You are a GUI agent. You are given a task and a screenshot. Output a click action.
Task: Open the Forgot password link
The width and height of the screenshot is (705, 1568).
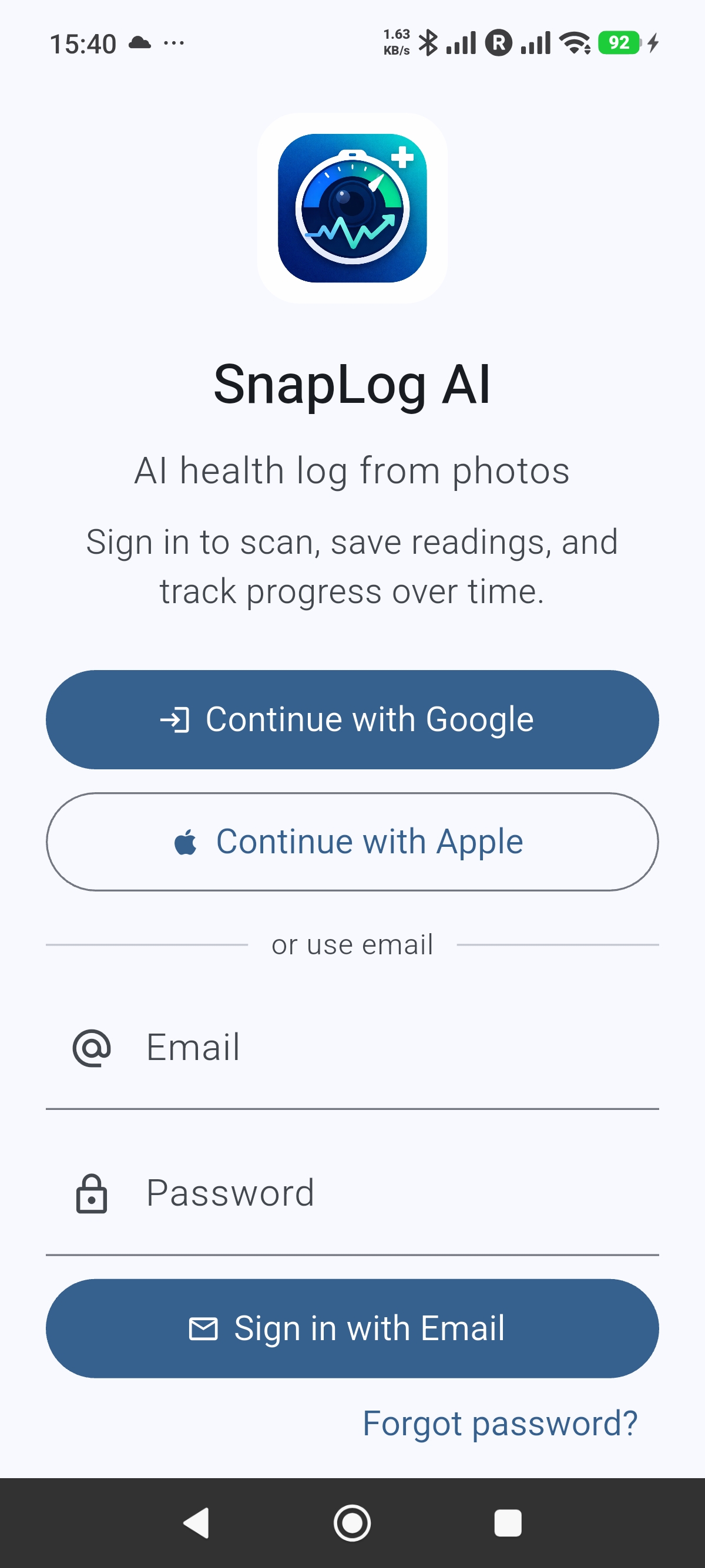click(x=500, y=1423)
